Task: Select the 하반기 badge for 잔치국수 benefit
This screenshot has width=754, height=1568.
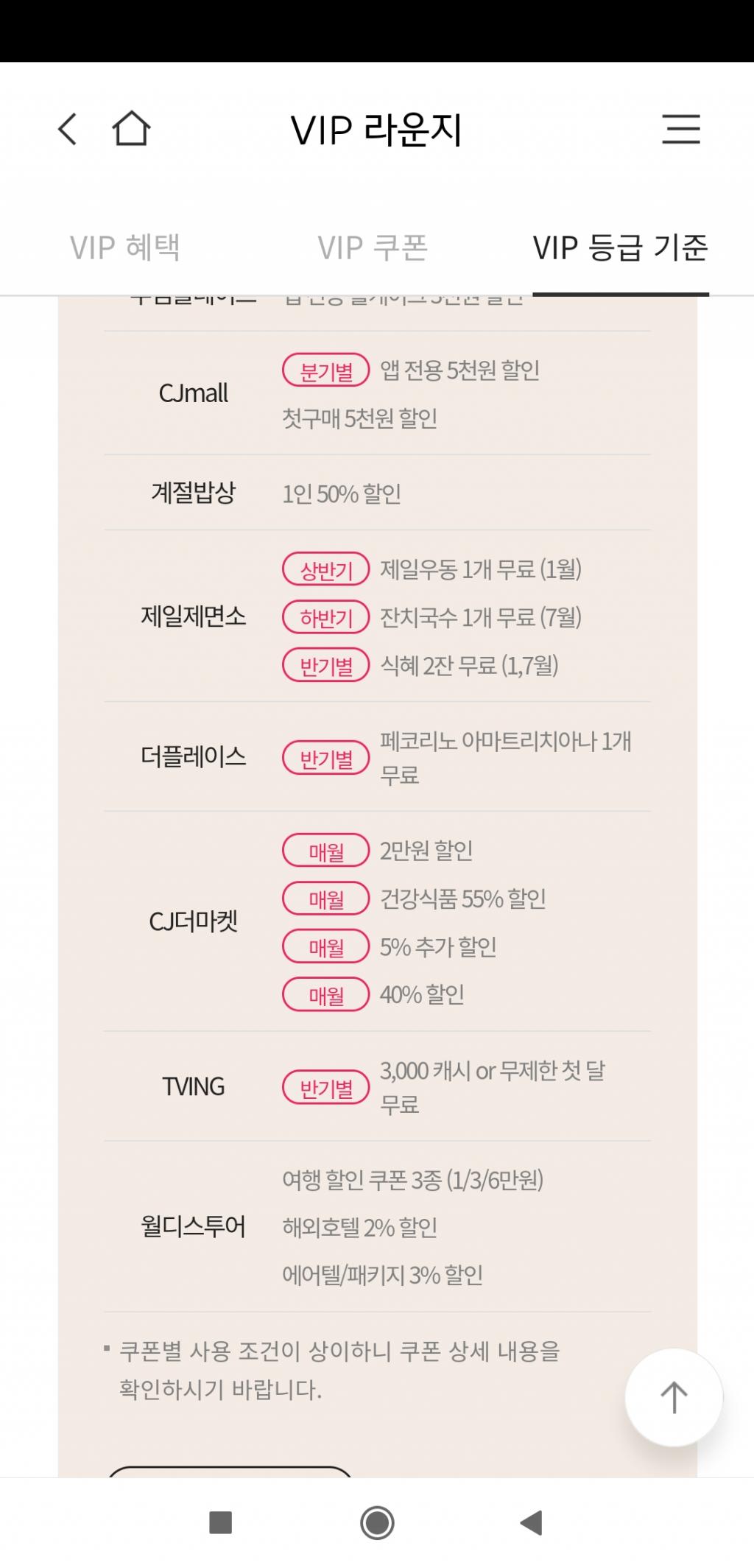Action: pos(326,619)
